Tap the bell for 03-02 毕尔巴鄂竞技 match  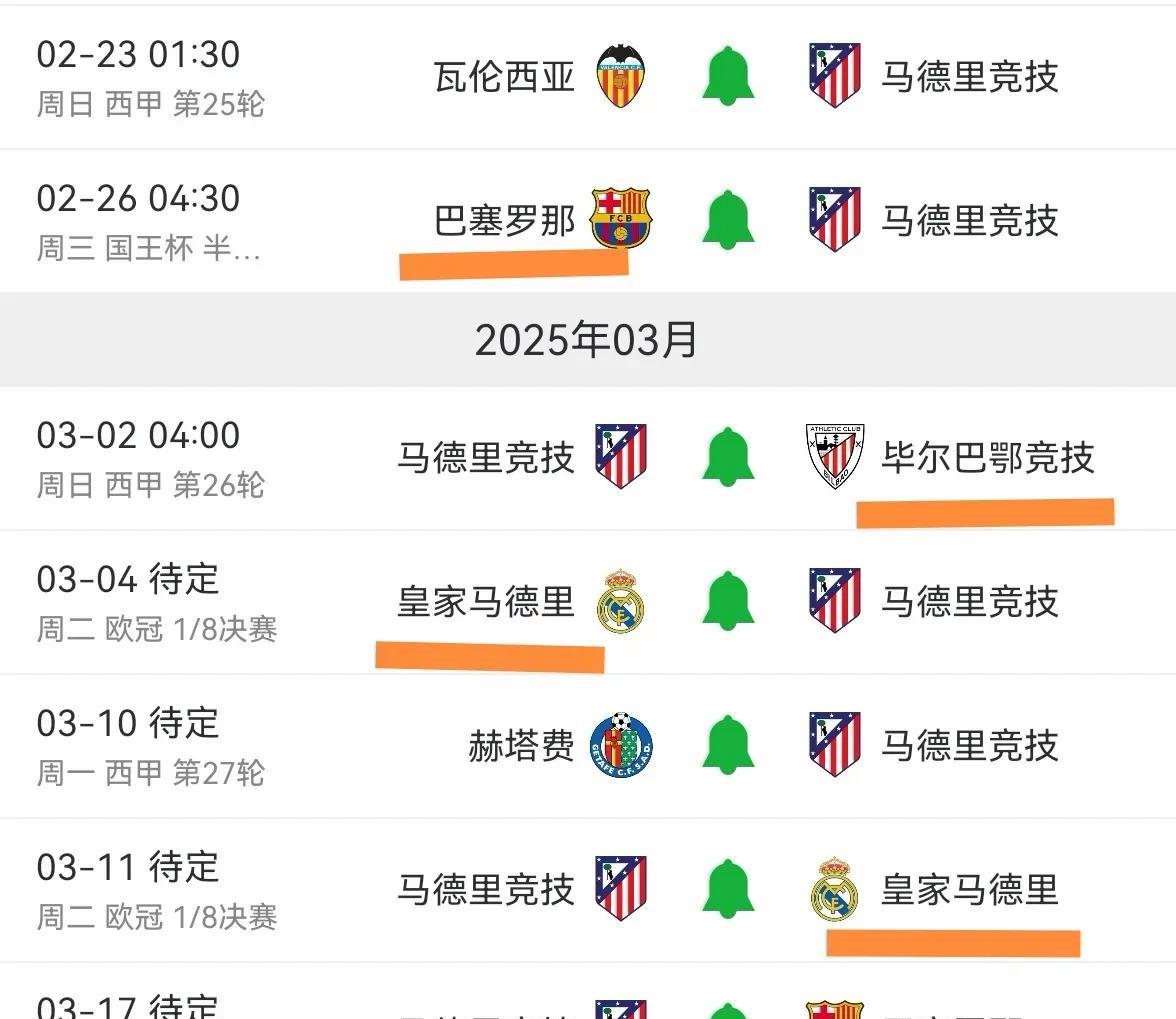[x=727, y=458]
